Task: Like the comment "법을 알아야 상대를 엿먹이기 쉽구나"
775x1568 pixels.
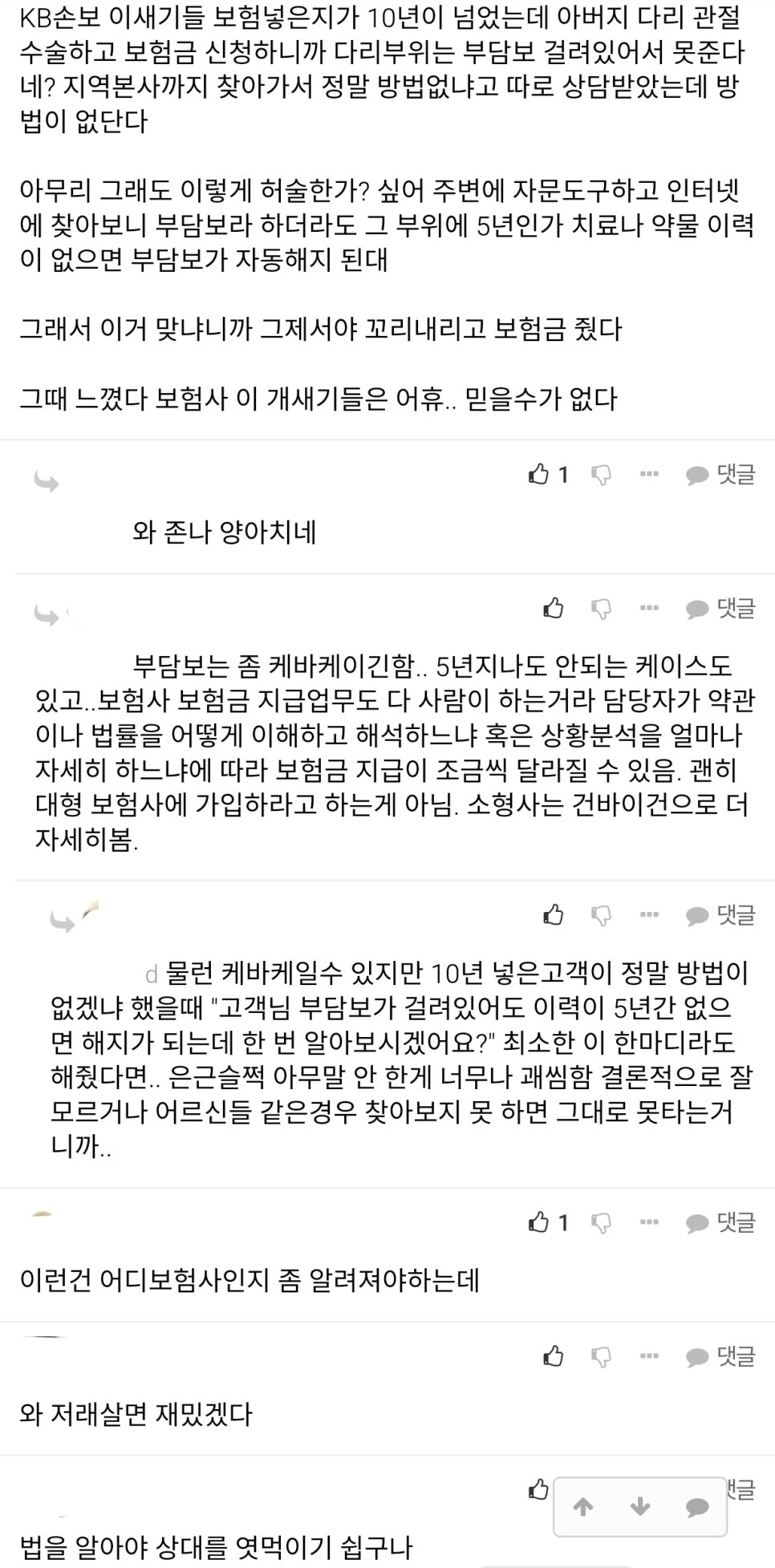Action: click(x=539, y=1490)
